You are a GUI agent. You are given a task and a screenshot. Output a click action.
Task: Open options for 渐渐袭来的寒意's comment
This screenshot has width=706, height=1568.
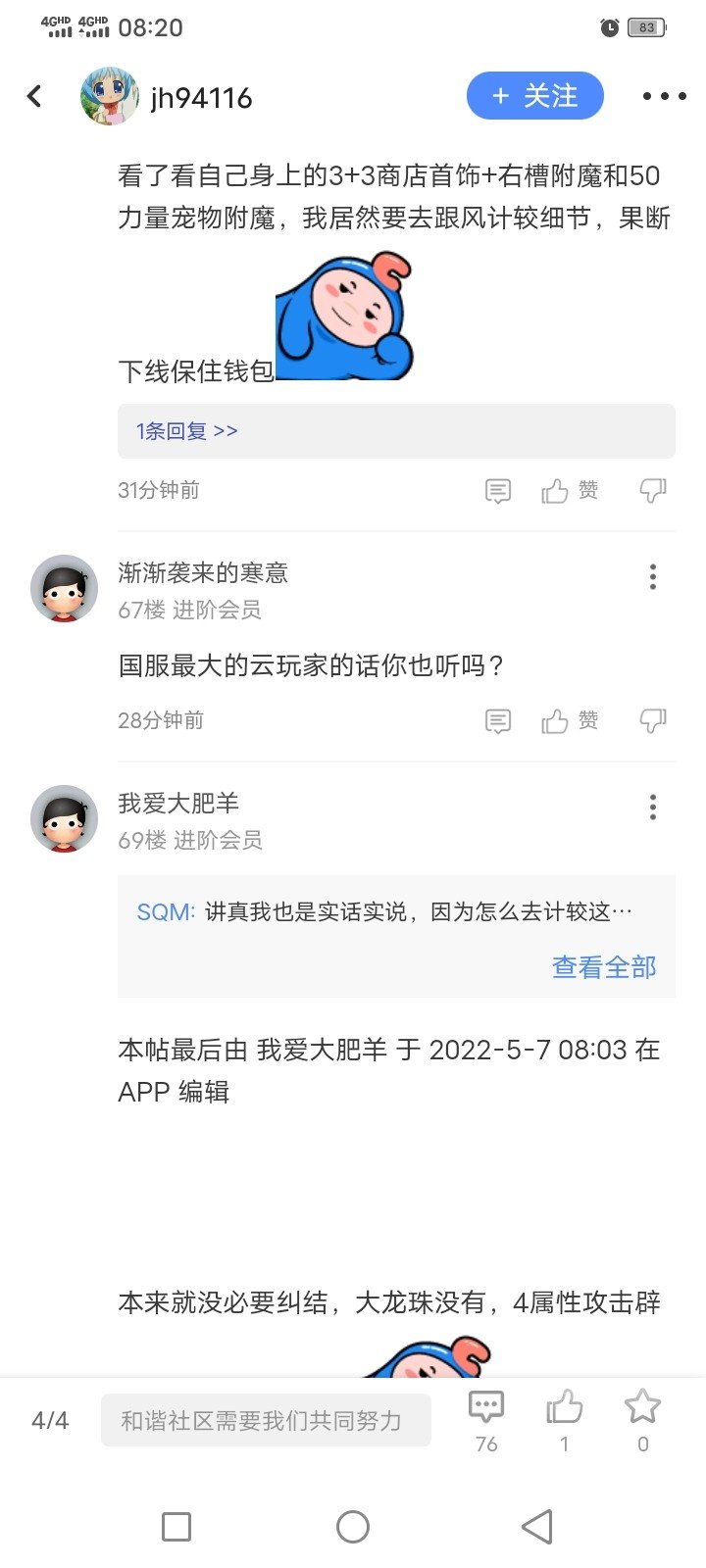coord(653,576)
